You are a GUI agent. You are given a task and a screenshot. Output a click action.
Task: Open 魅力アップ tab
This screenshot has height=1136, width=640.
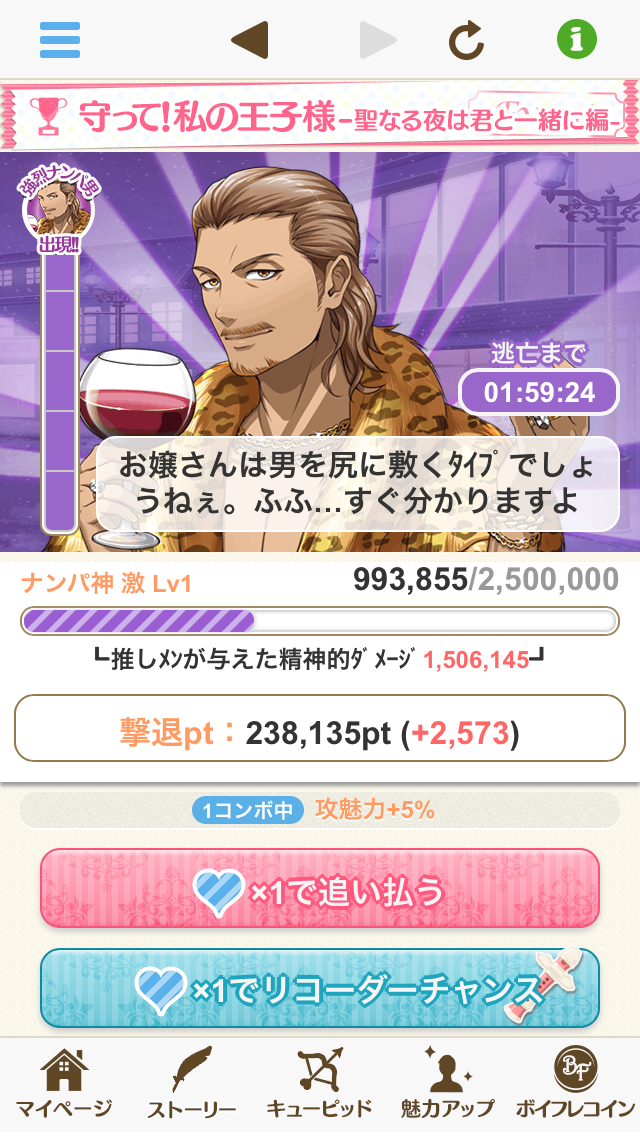tap(447, 1086)
